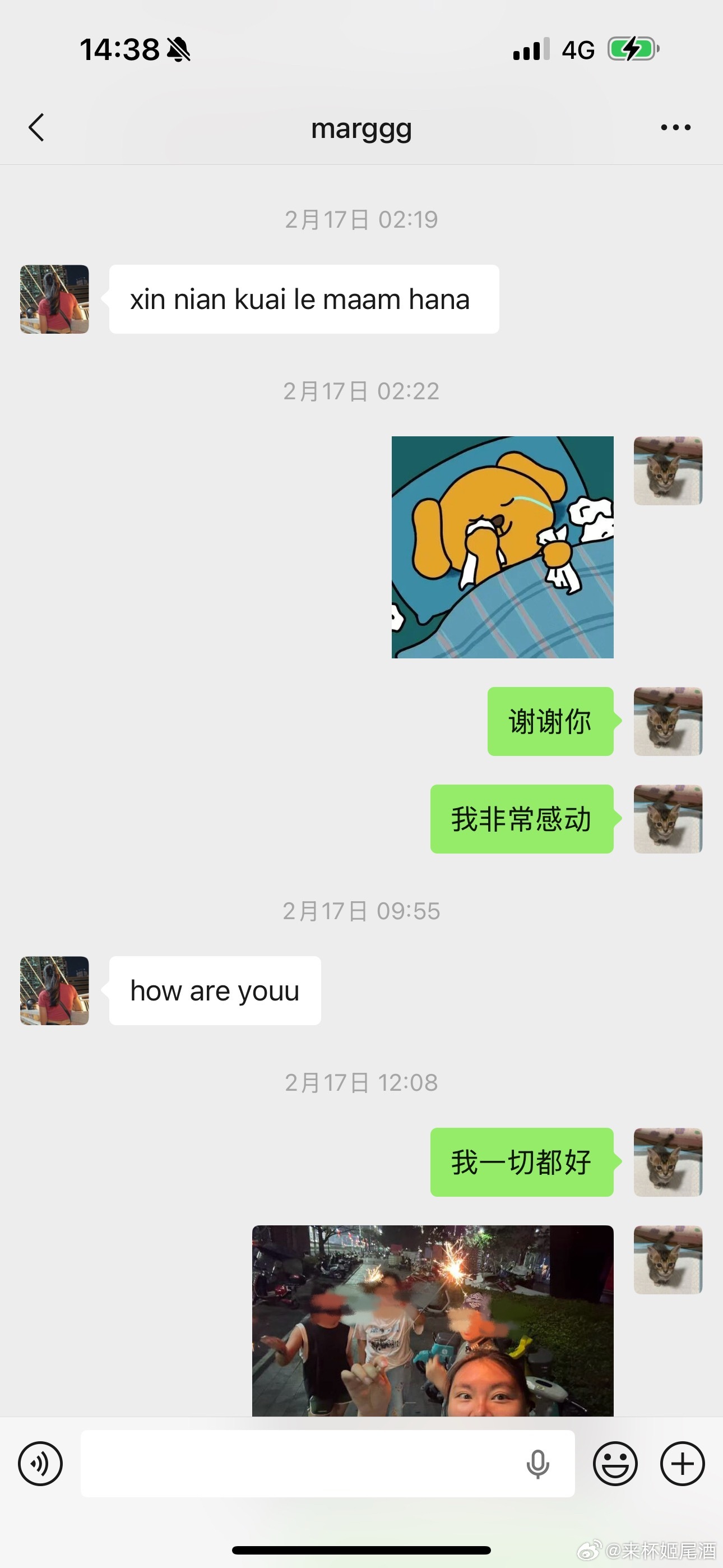This screenshot has height=1568, width=723.
Task: Open the plus attachments menu
Action: [x=682, y=1463]
